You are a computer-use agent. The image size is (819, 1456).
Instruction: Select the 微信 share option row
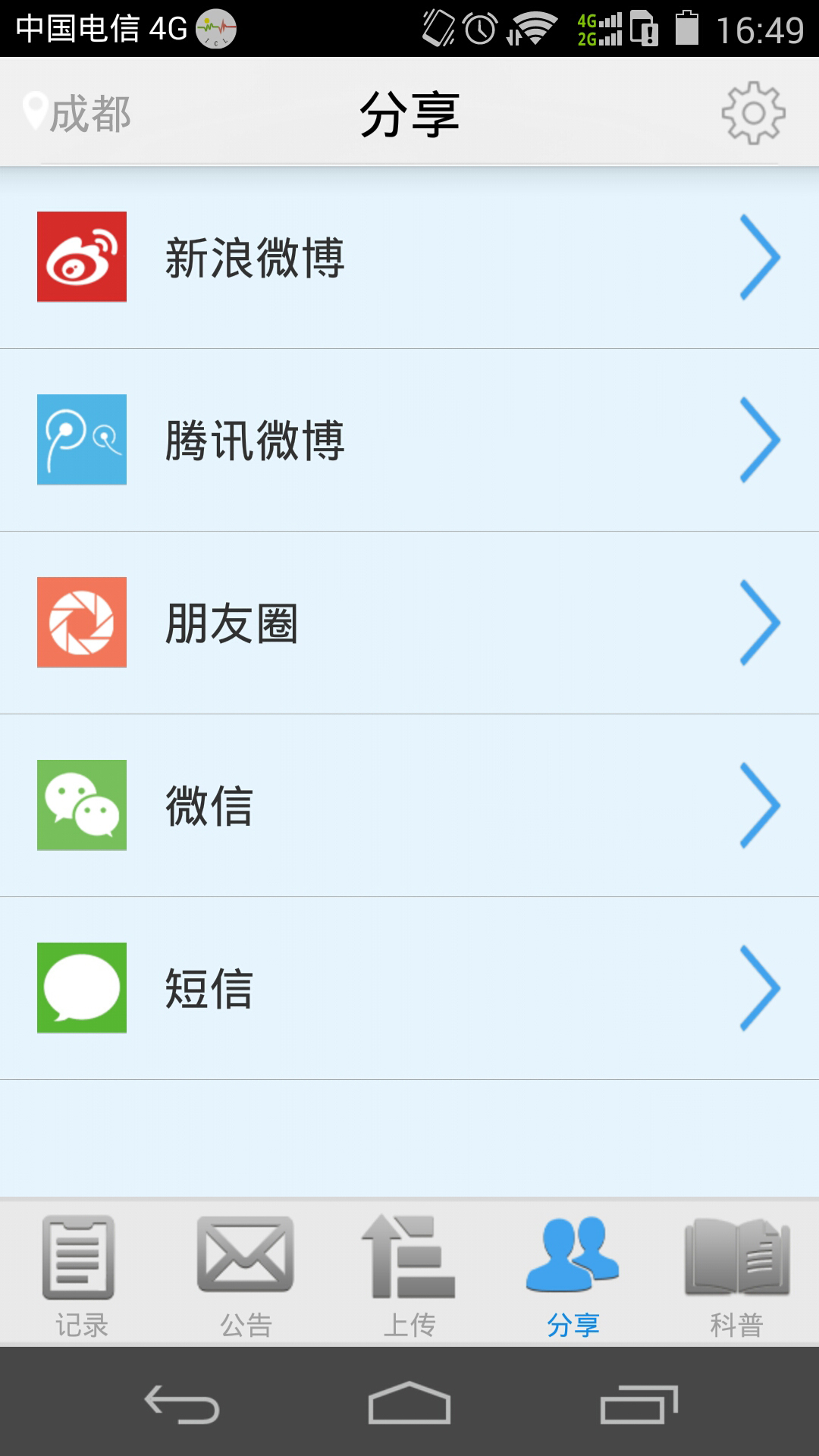click(409, 806)
